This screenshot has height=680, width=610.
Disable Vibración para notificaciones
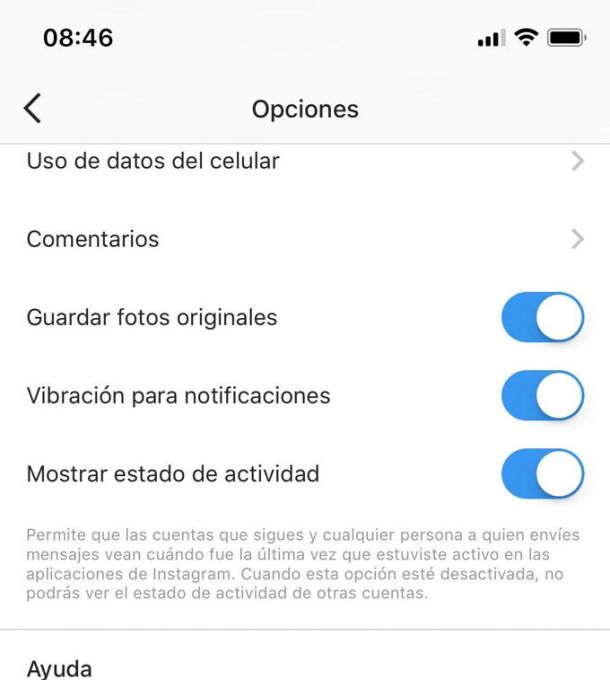click(x=542, y=396)
